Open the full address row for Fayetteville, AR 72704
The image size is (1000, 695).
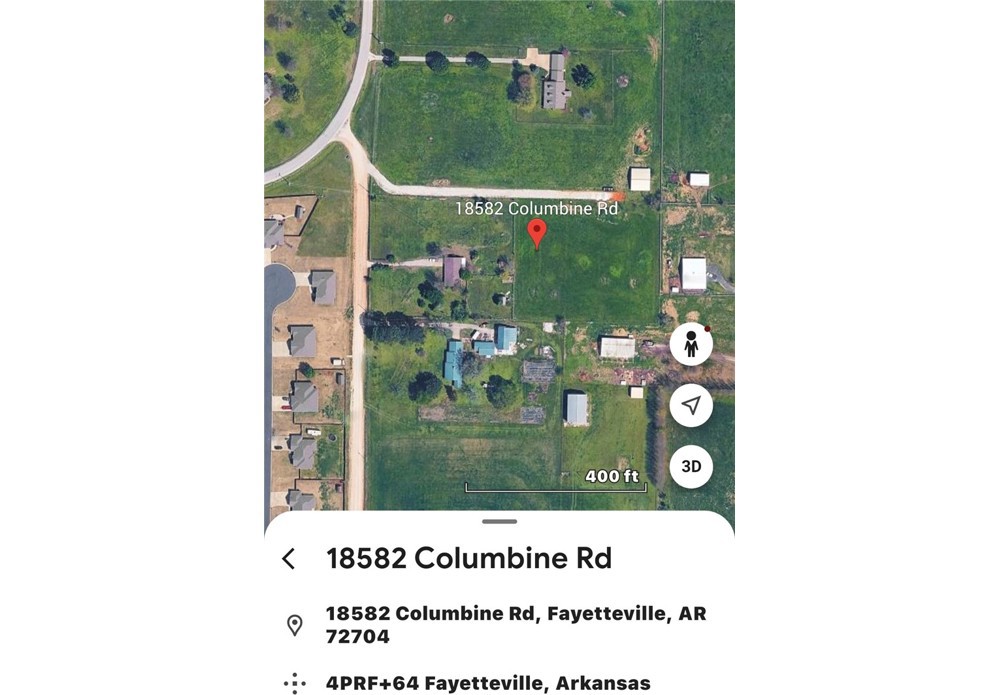tap(515, 625)
